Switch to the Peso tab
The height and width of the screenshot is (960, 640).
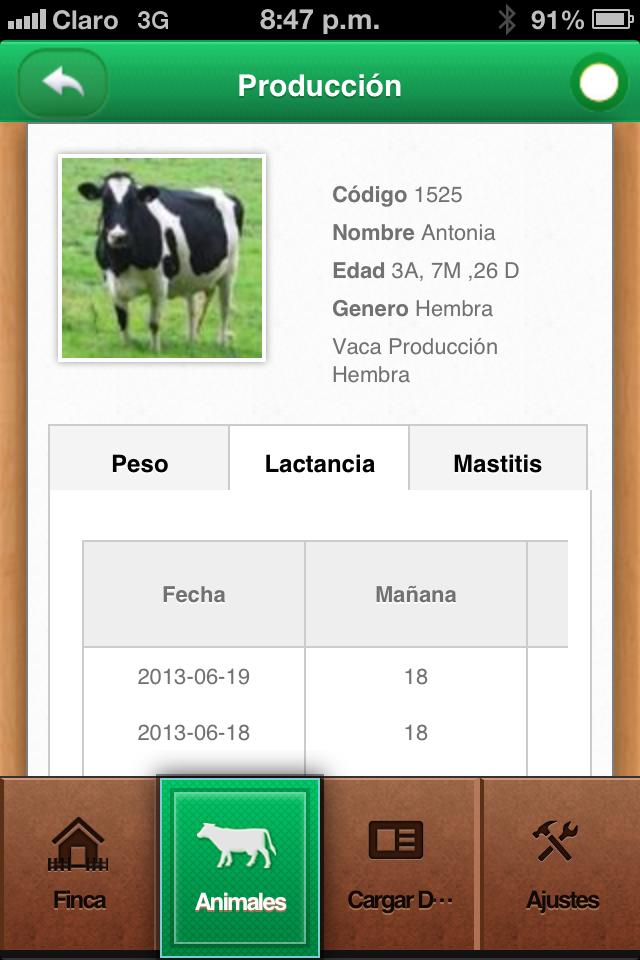pyautogui.click(x=140, y=463)
